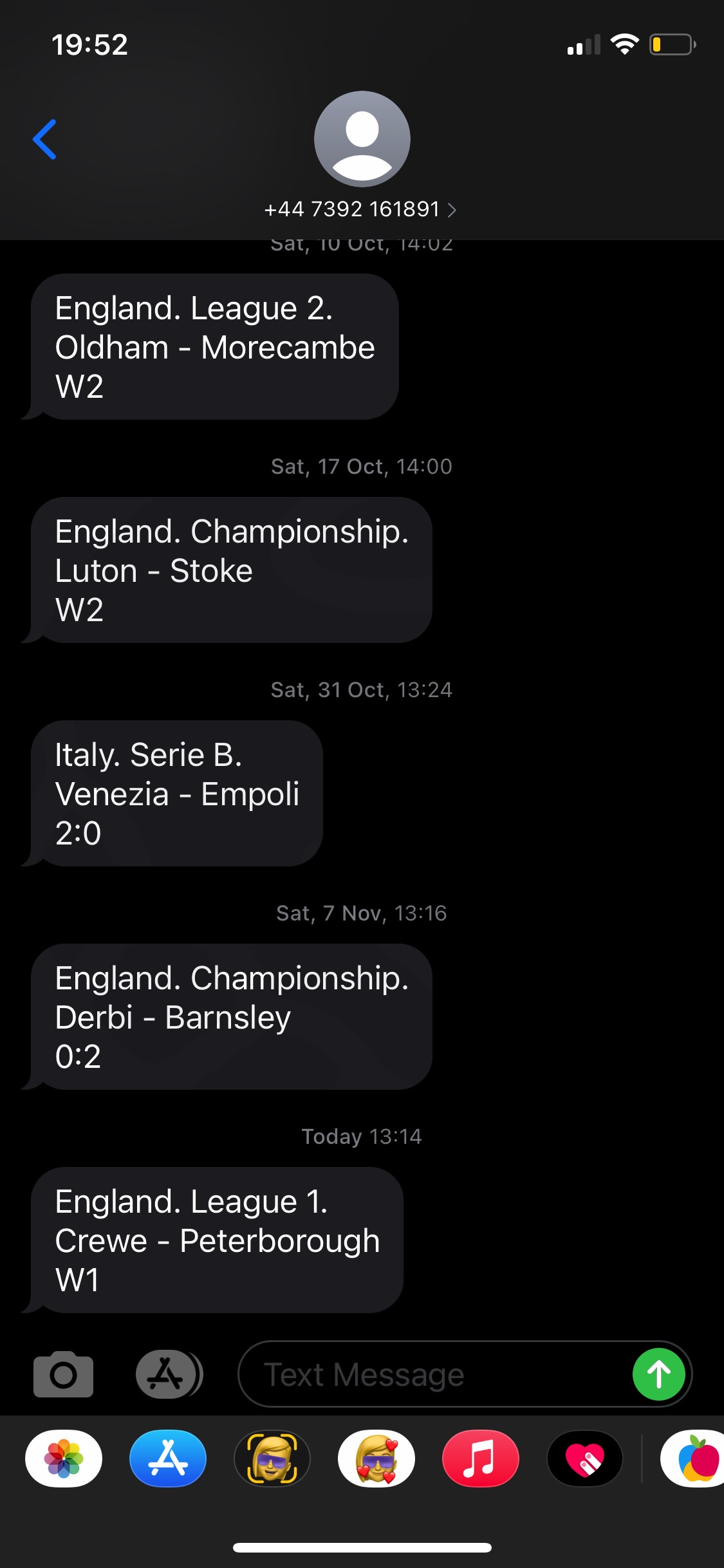This screenshot has width=724, height=1568.
Task: Open the Digital Touch heart app
Action: 585,1458
